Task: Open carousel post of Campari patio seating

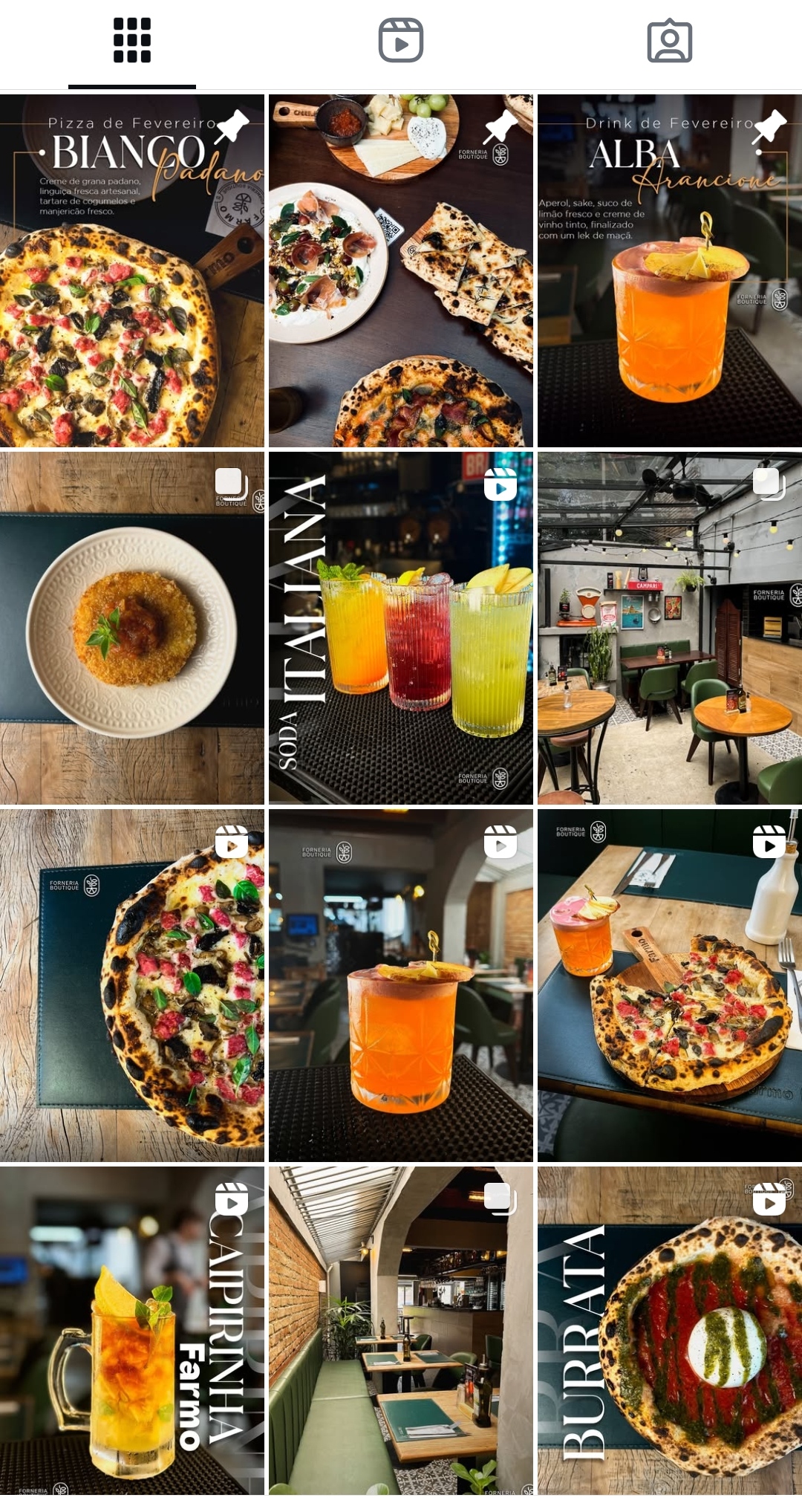Action: 669,628
